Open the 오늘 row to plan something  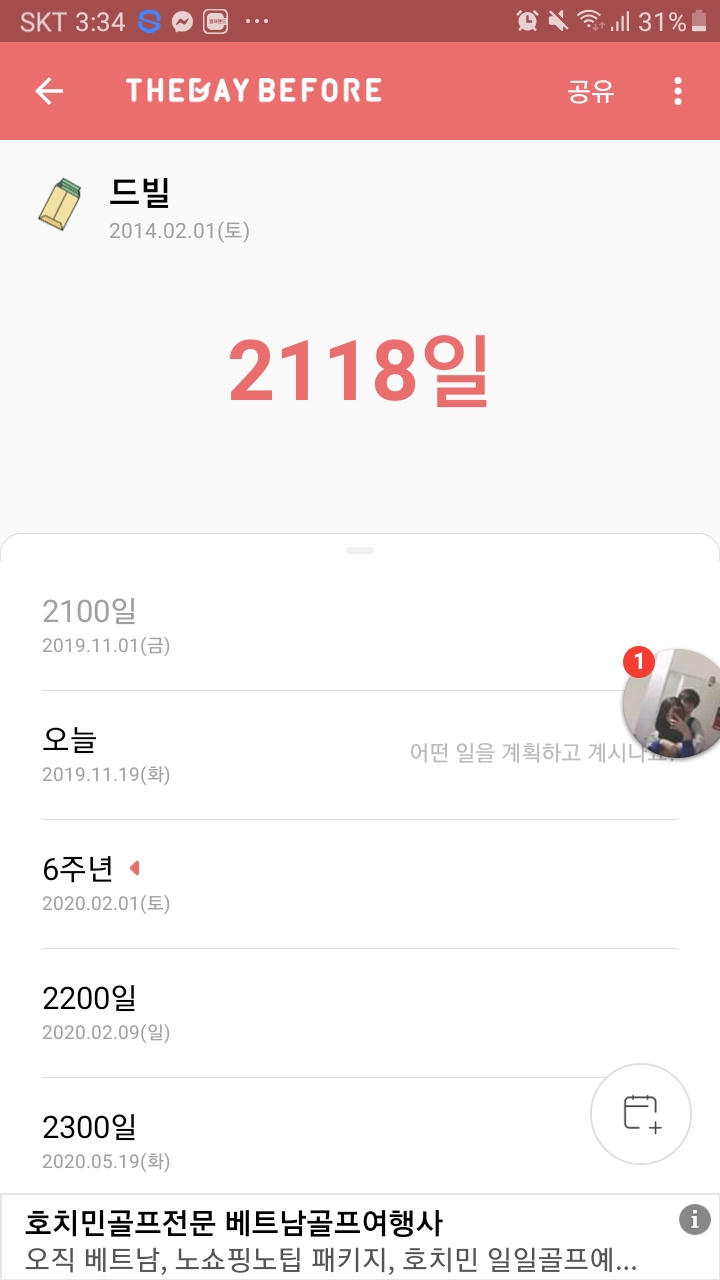[x=300, y=754]
